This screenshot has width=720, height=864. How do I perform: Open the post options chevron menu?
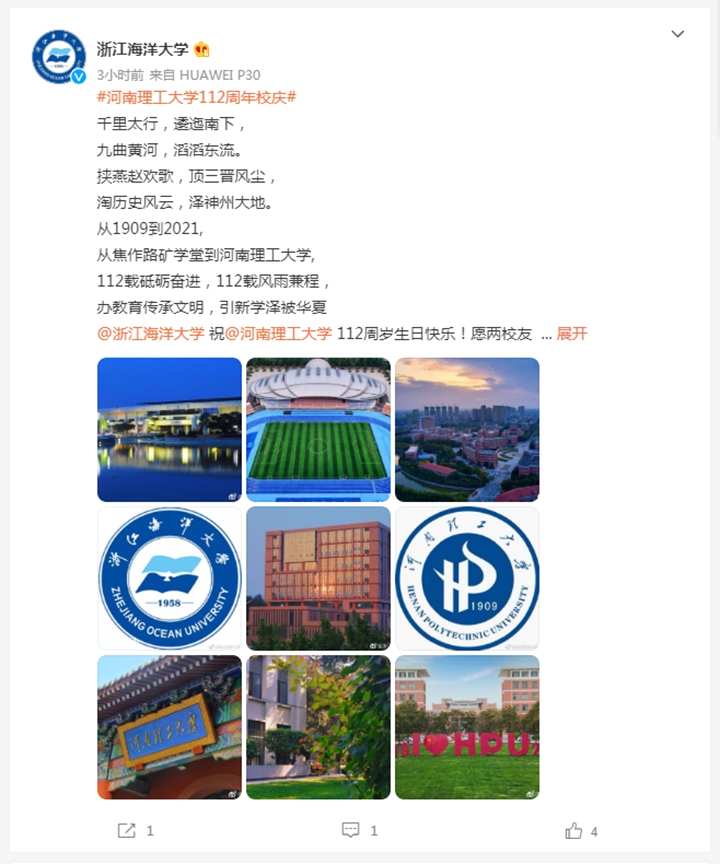[677, 34]
